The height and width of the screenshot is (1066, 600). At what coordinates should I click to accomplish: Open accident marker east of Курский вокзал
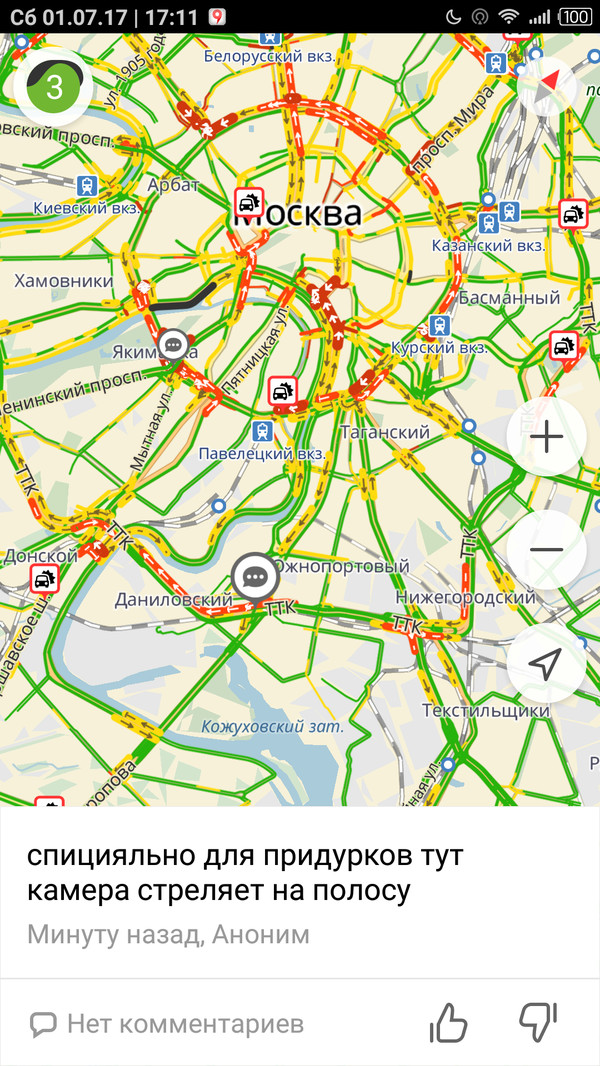pyautogui.click(x=564, y=347)
